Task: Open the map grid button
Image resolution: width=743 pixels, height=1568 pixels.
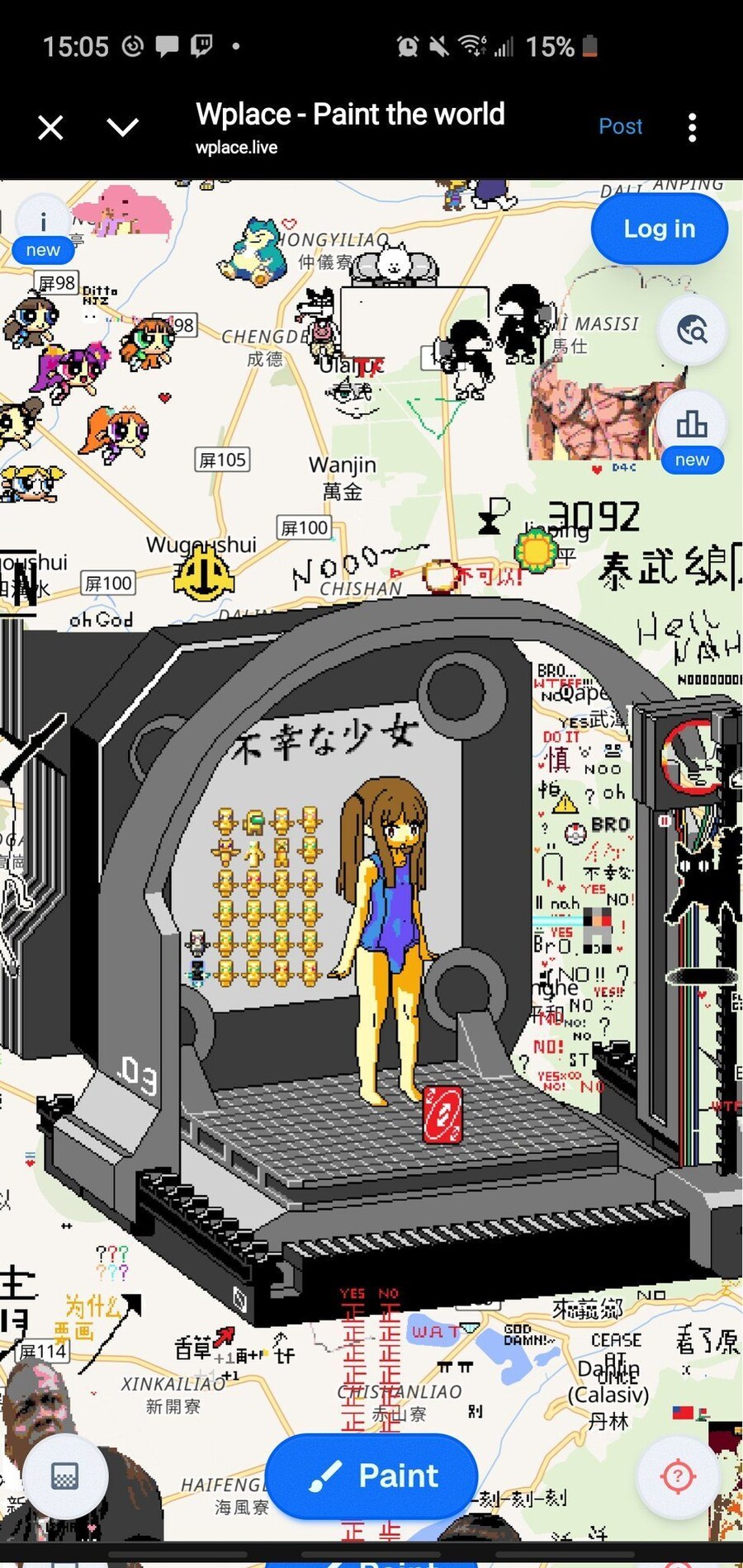Action: [65, 1476]
